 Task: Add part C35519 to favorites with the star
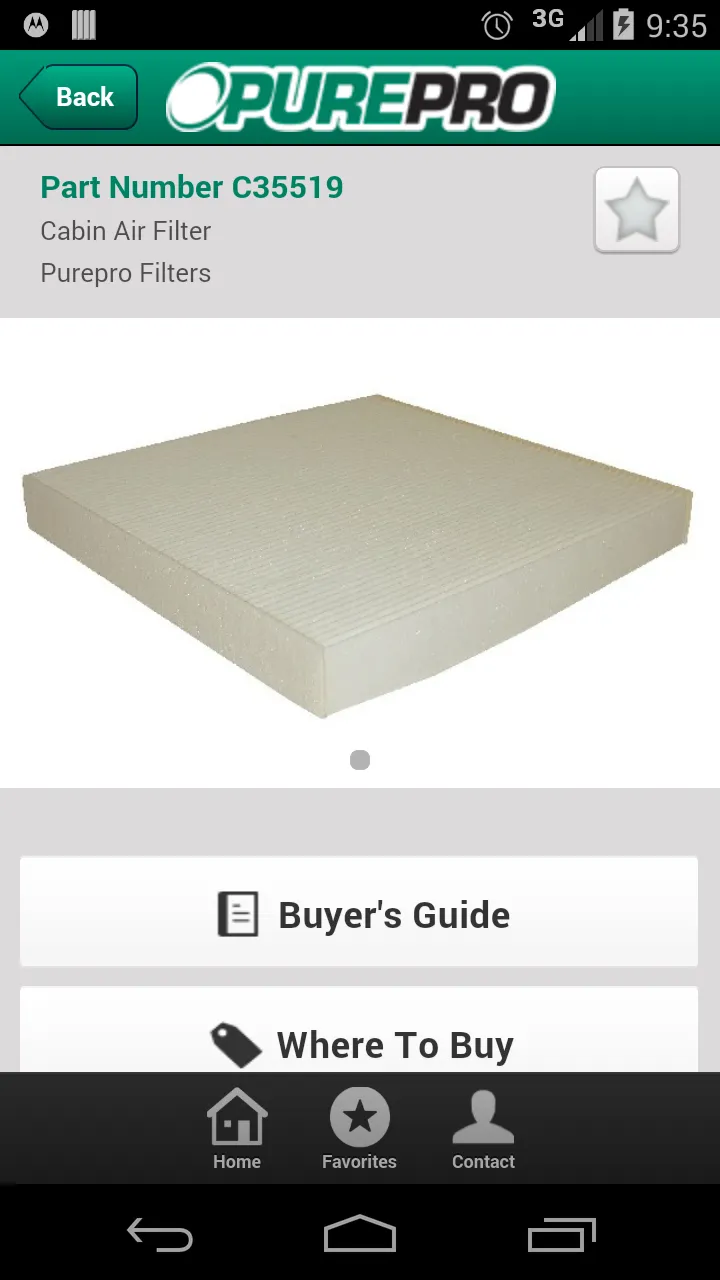[x=637, y=210]
